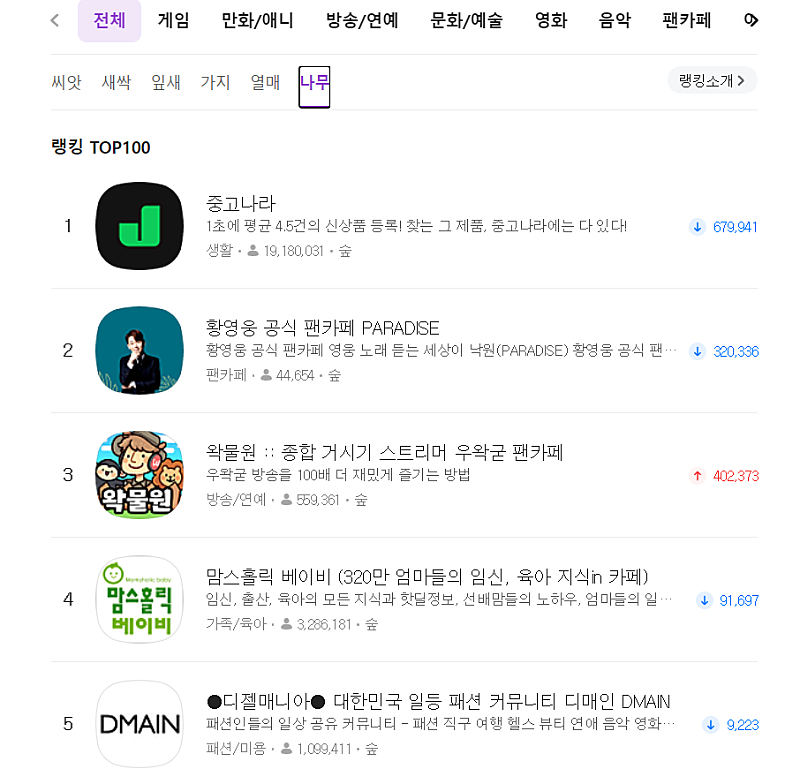Open the 문화/예술 category tab
This screenshot has height=784, width=800.
tap(466, 21)
